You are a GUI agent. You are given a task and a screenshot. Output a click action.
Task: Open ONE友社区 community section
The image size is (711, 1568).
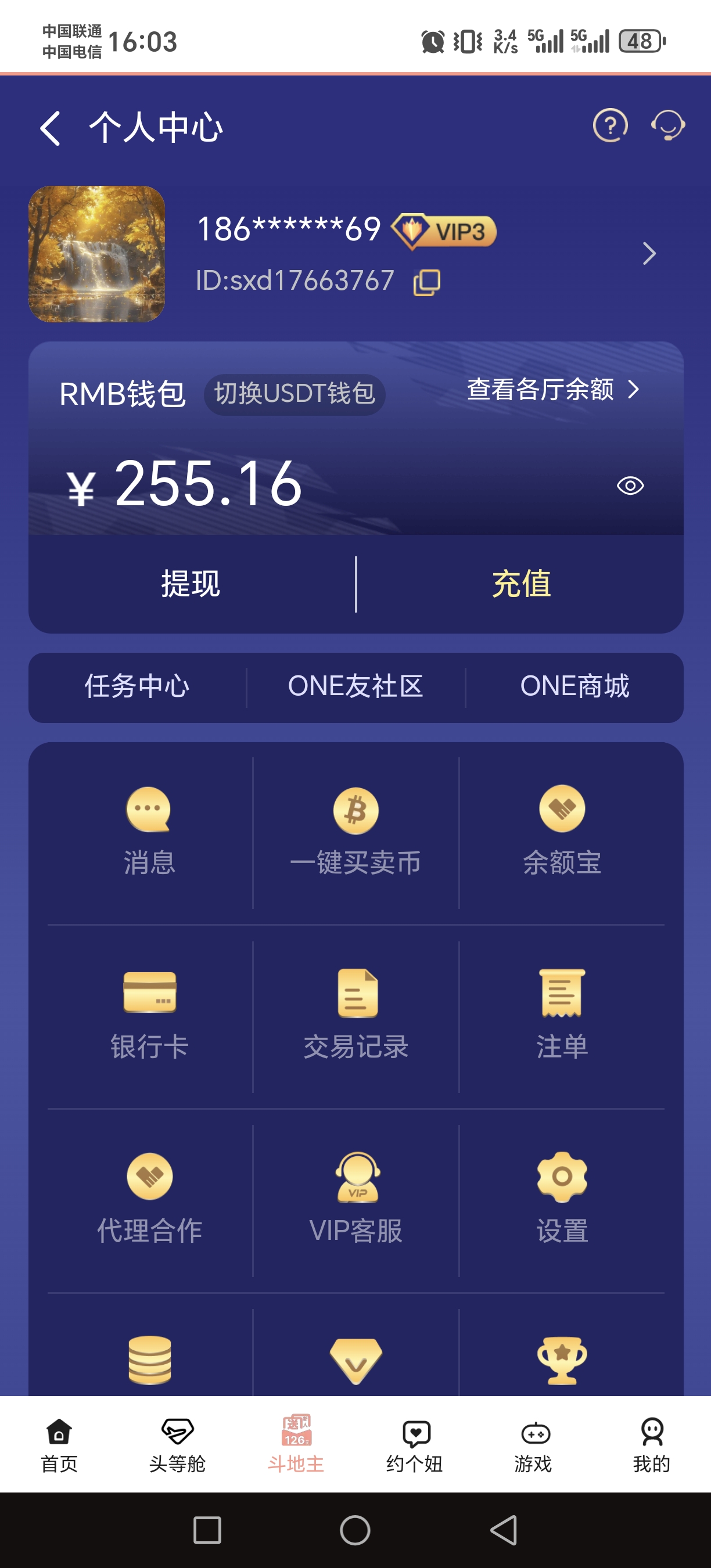355,686
